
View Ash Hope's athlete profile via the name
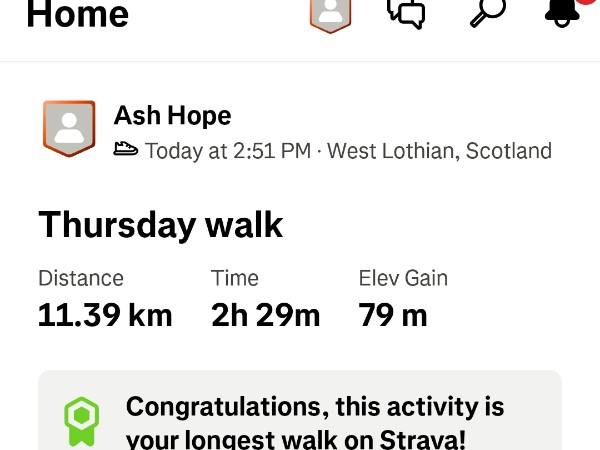(172, 115)
